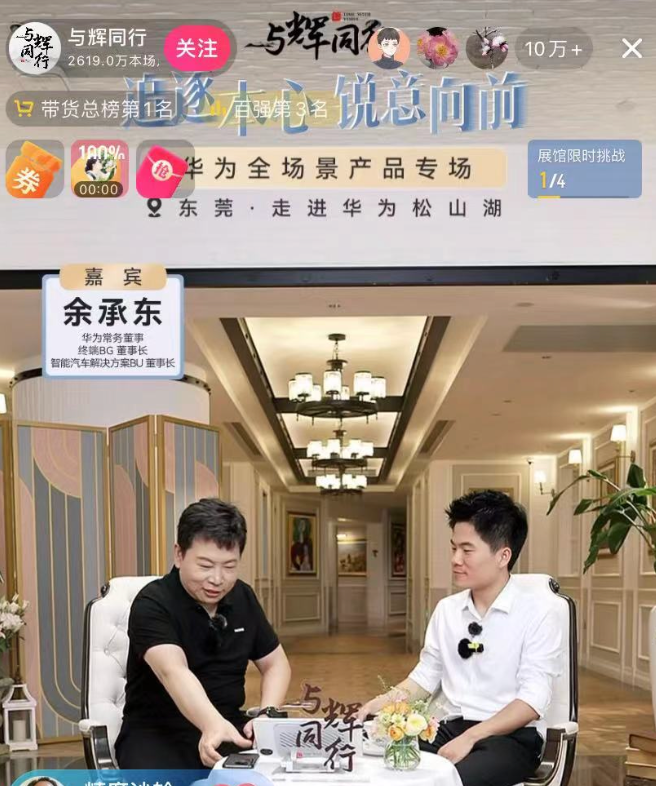View the 10万+ audience list

553,49
